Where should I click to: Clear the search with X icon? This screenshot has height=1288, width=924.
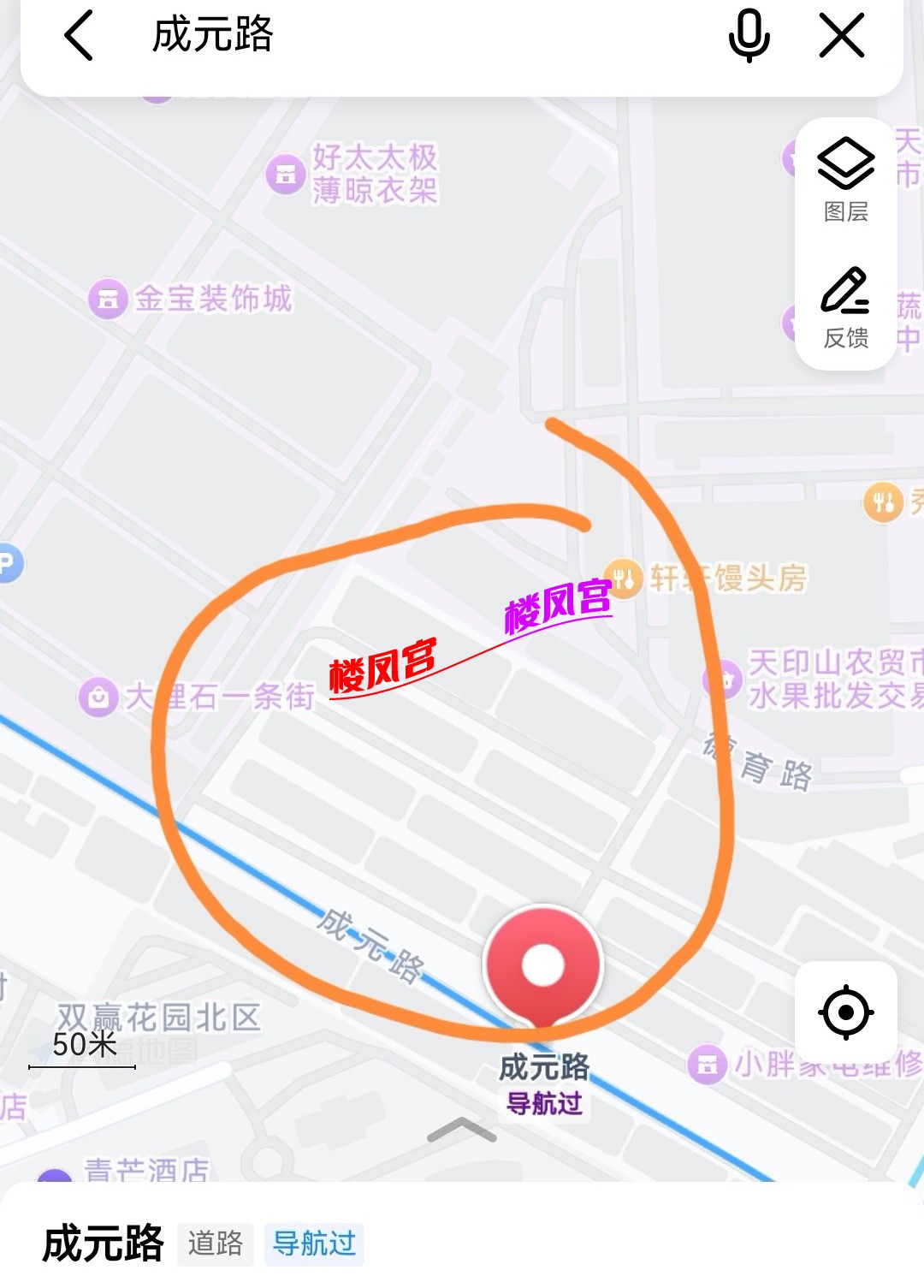tap(842, 36)
